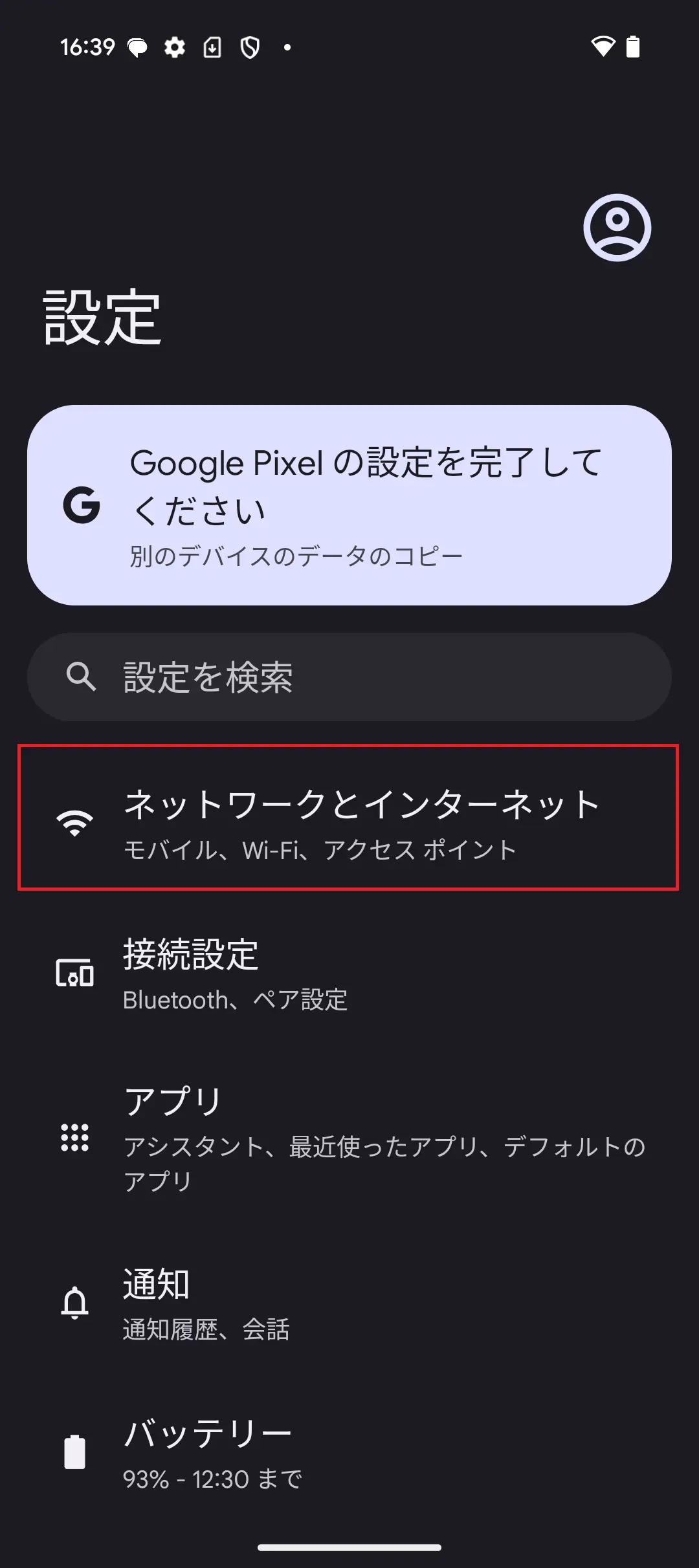Tap the Google Pixel setup banner

click(x=349, y=505)
